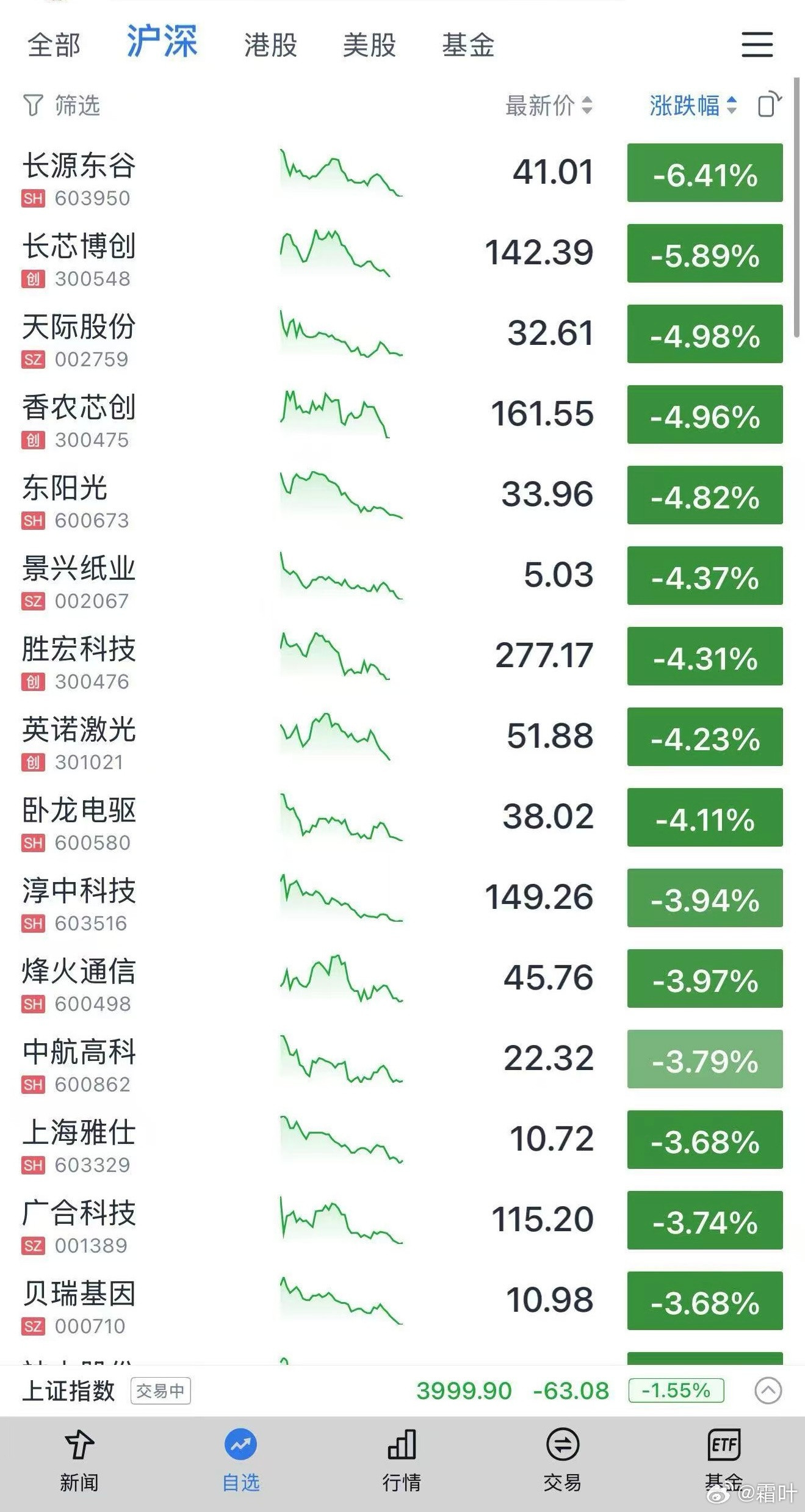
Task: Switch to the 全部 tab
Action: tap(54, 44)
